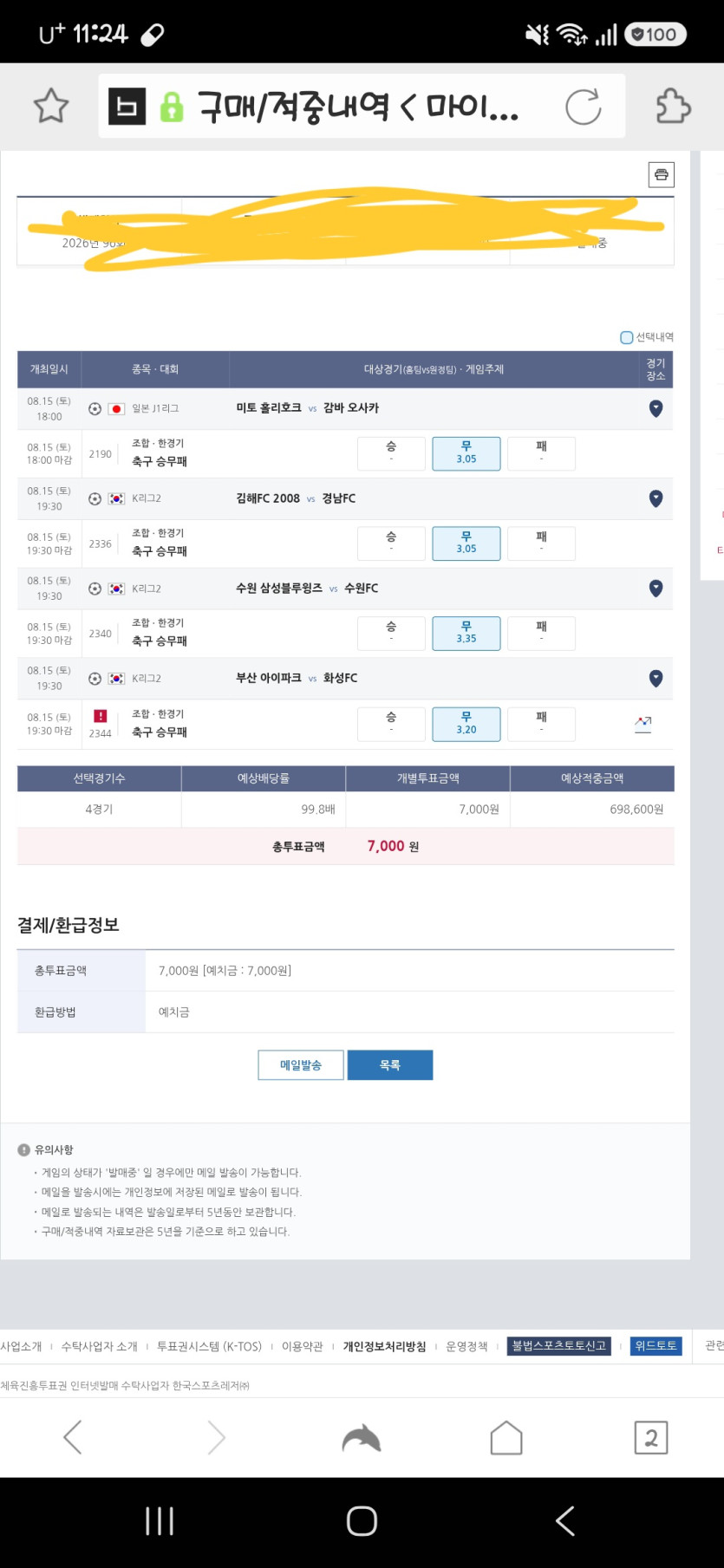Screen dimensions: 724x1568
Task: Open odds trend chart icon for game 2344
Action: (x=642, y=724)
